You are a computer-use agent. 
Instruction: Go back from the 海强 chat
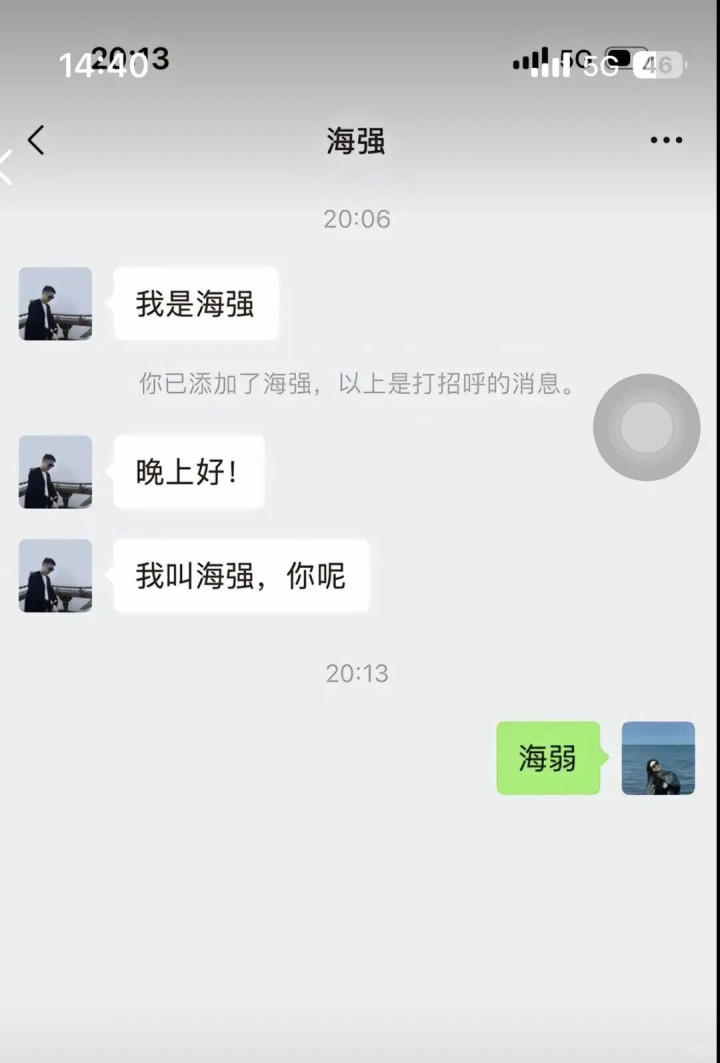point(36,140)
